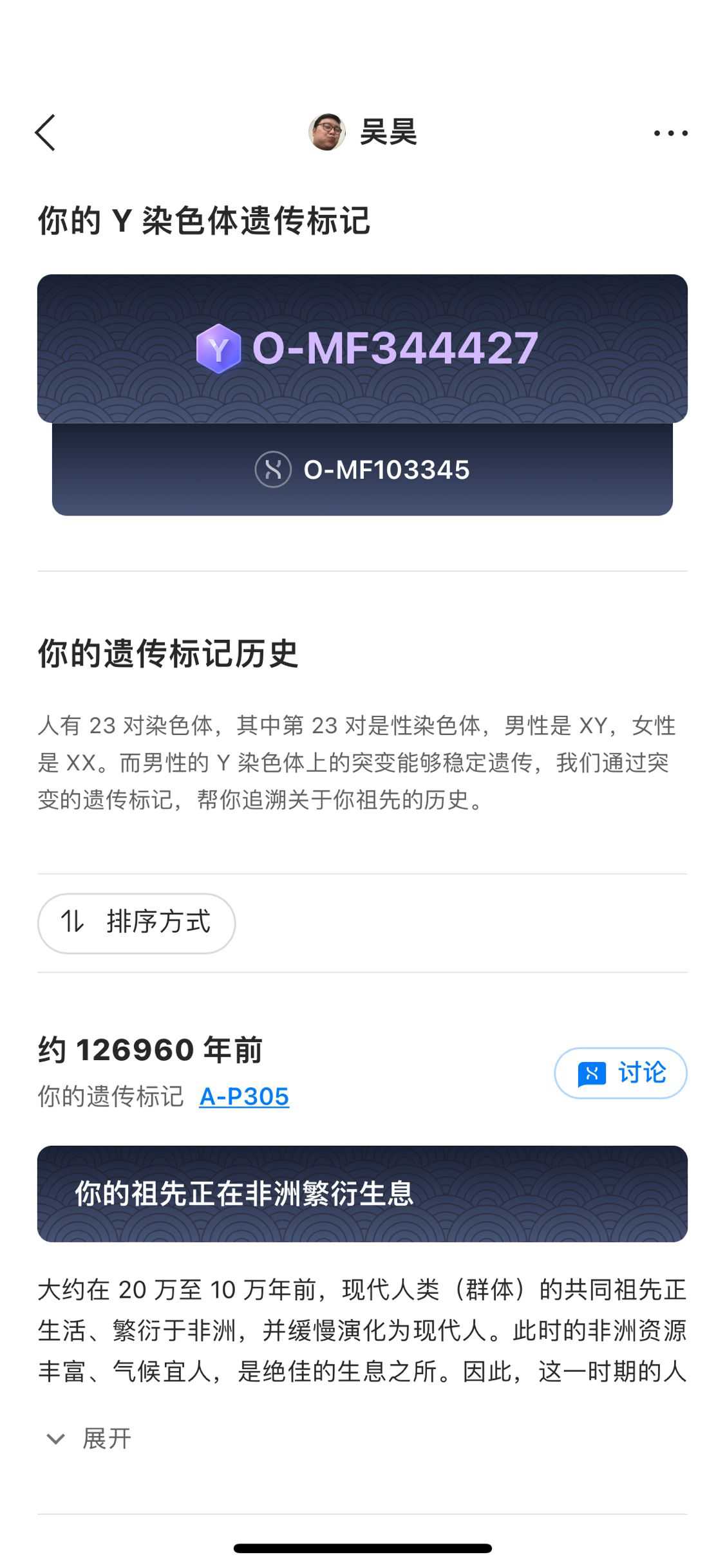Open the O-MF103345 marker card

pos(362,470)
